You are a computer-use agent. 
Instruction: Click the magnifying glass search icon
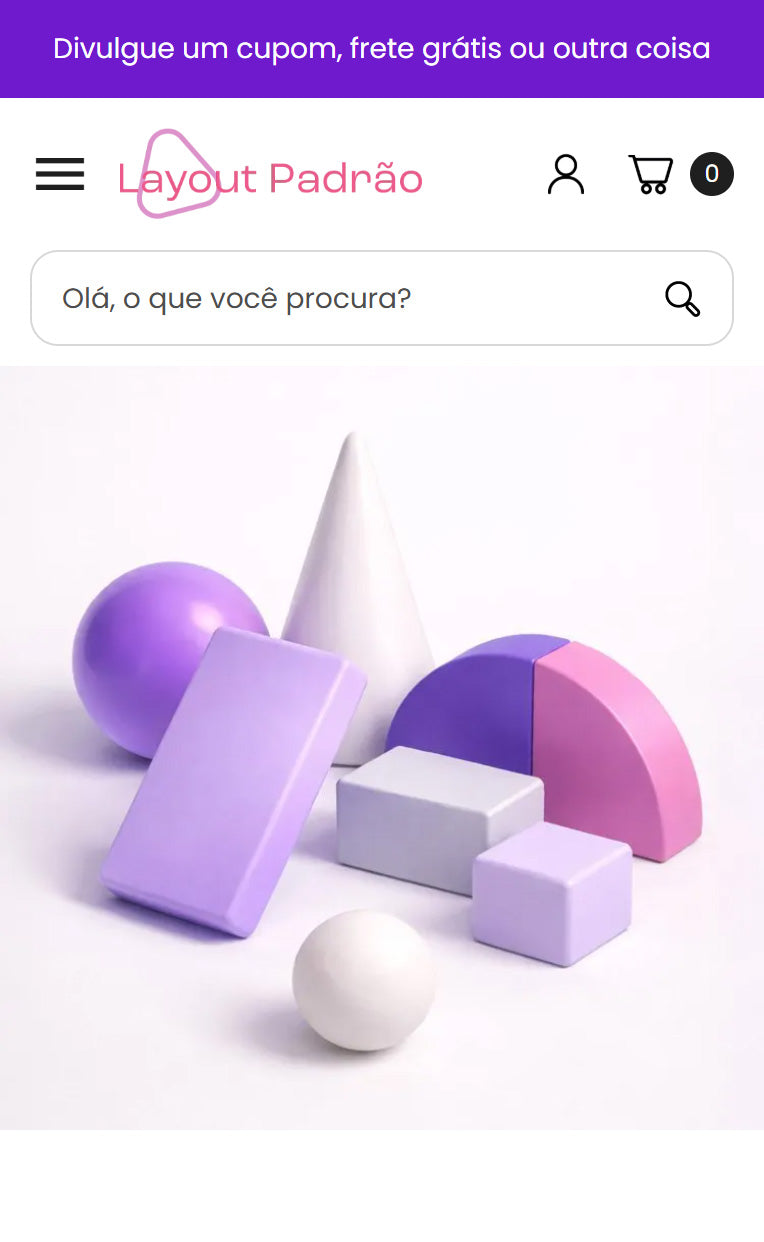681,297
